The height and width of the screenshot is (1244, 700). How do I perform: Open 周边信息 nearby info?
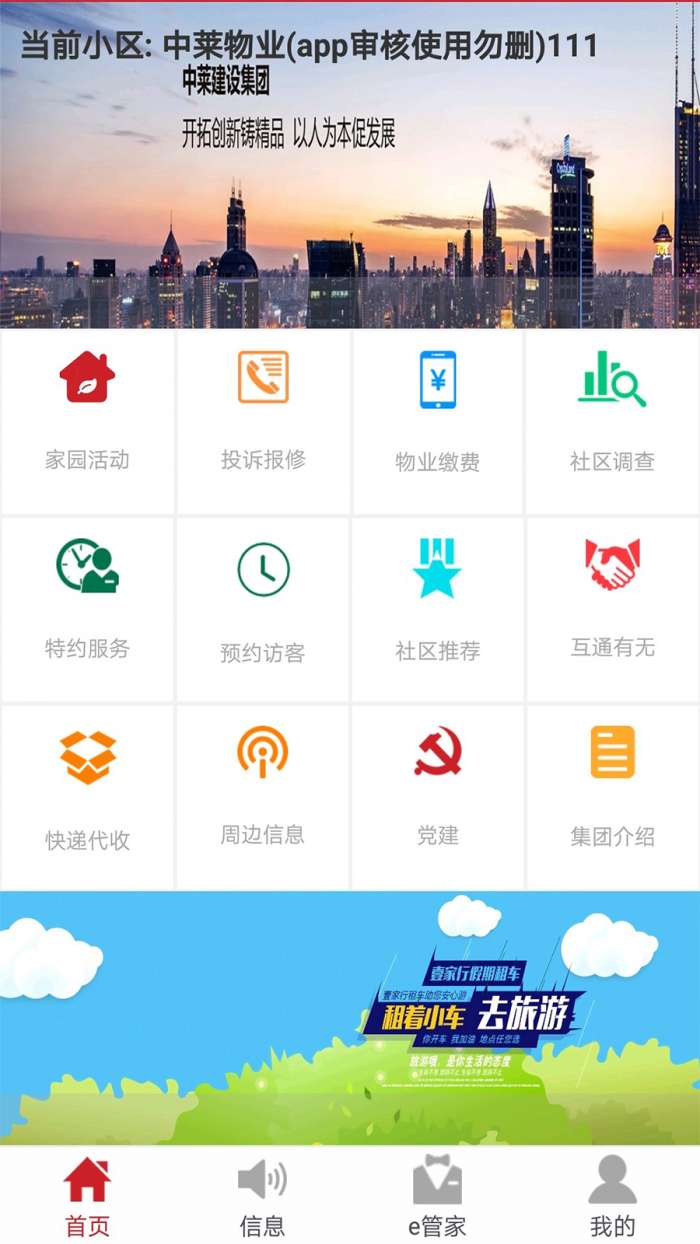[263, 797]
